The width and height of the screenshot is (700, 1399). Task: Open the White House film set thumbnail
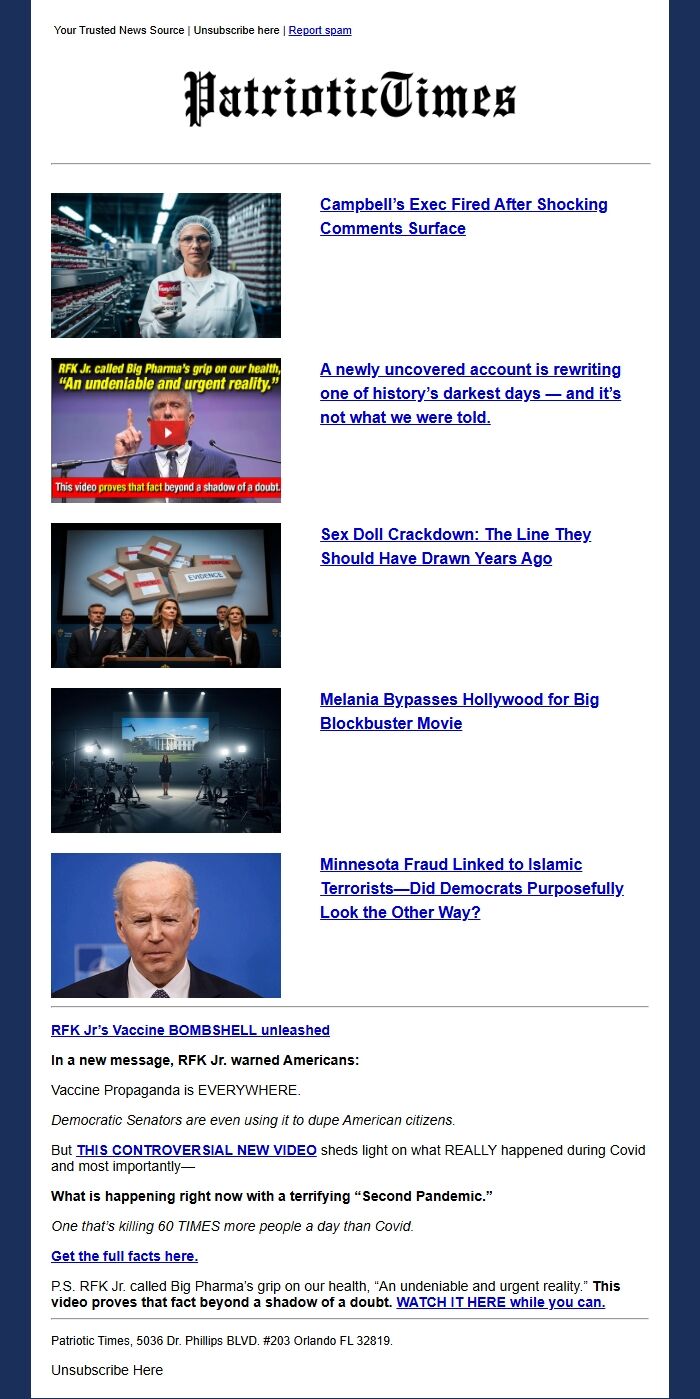tap(166, 760)
